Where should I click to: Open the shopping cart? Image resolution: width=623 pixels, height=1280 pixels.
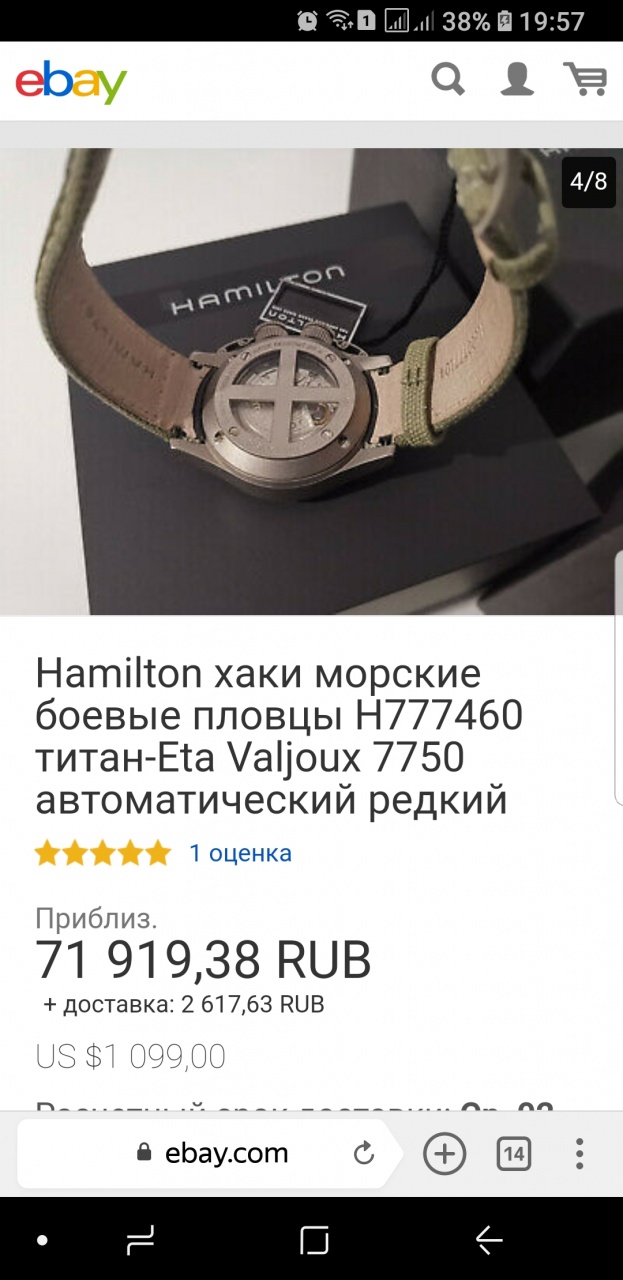coord(585,79)
